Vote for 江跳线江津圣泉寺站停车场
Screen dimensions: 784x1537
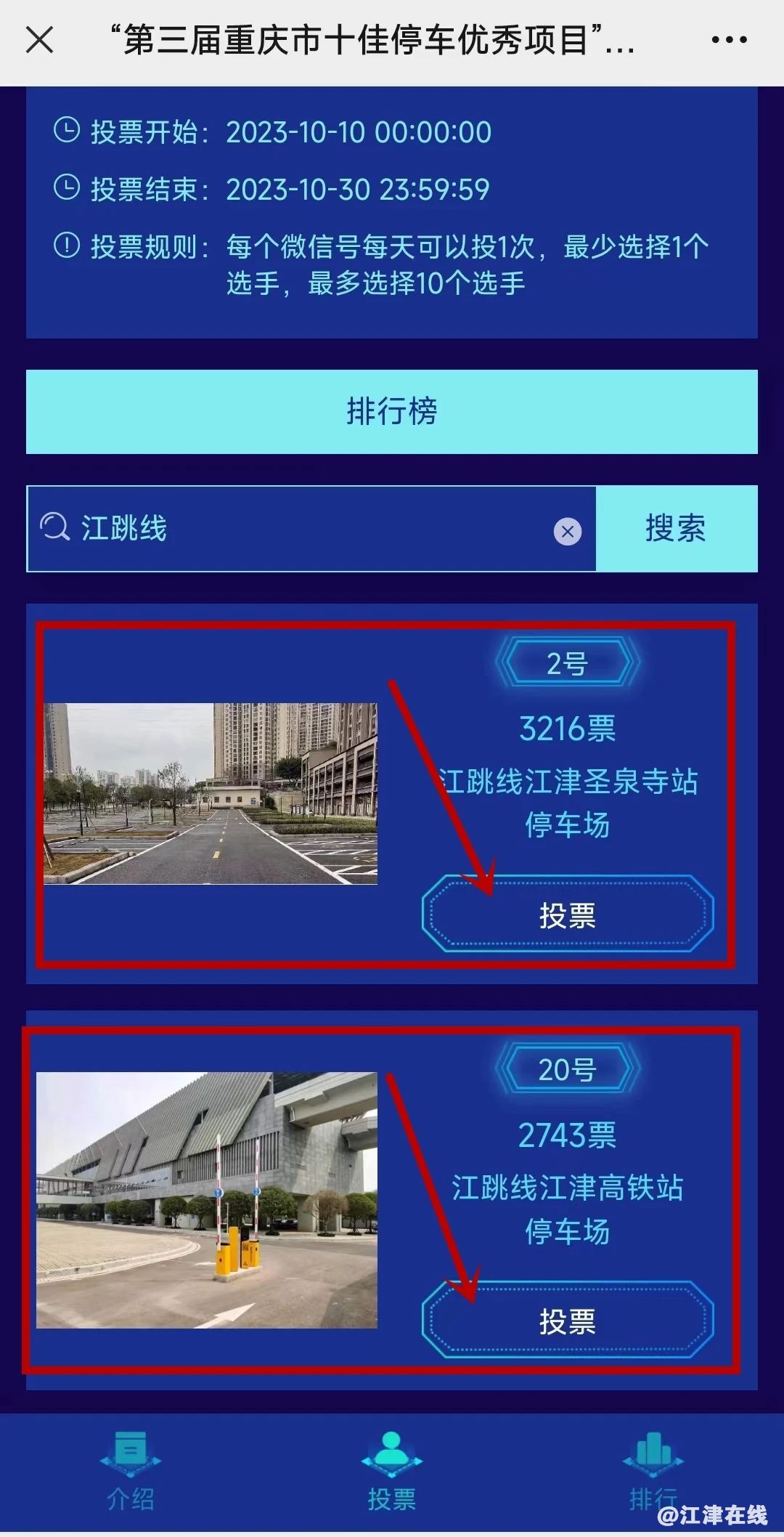coord(568,915)
